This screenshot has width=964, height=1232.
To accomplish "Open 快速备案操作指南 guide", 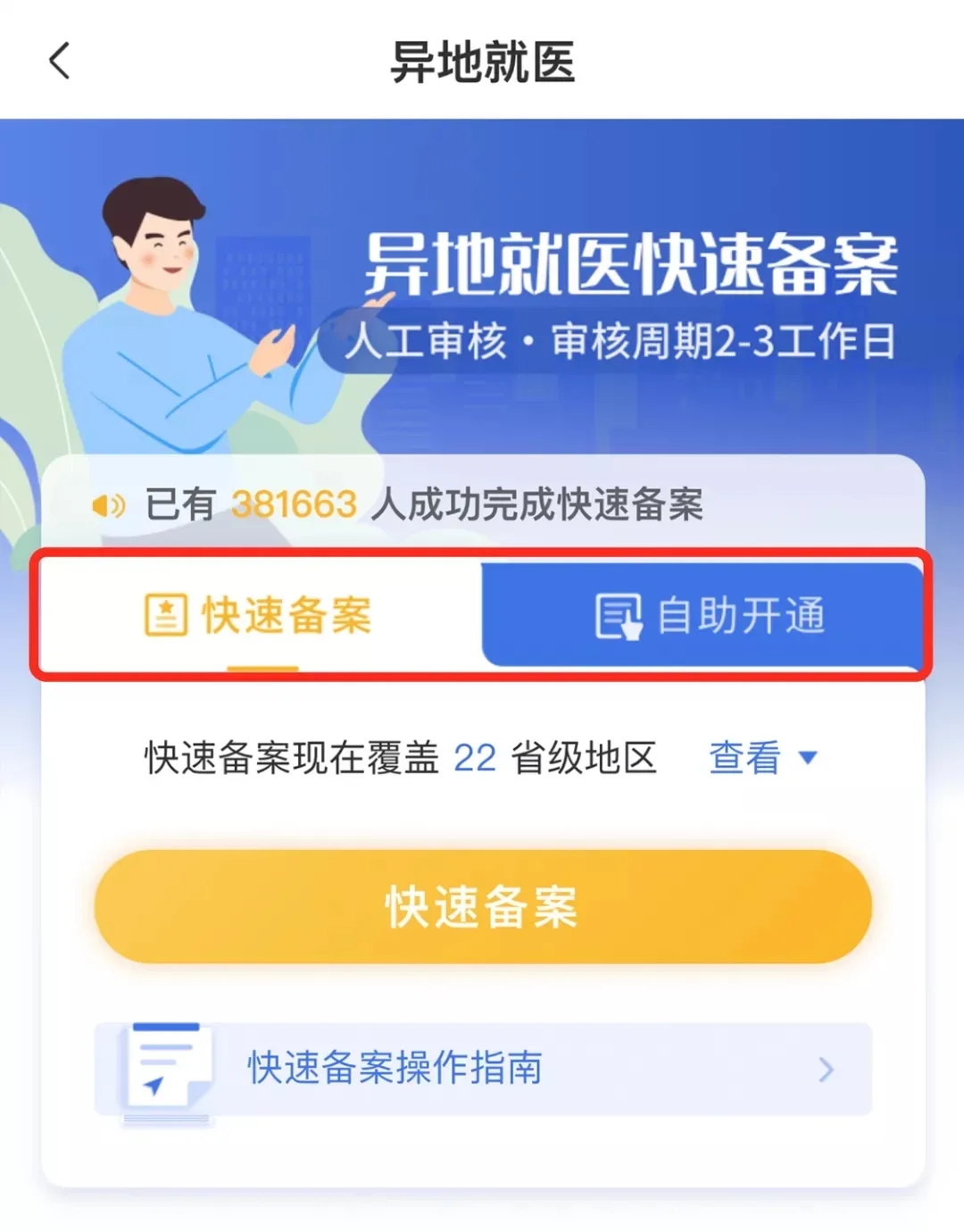I will [x=482, y=1069].
